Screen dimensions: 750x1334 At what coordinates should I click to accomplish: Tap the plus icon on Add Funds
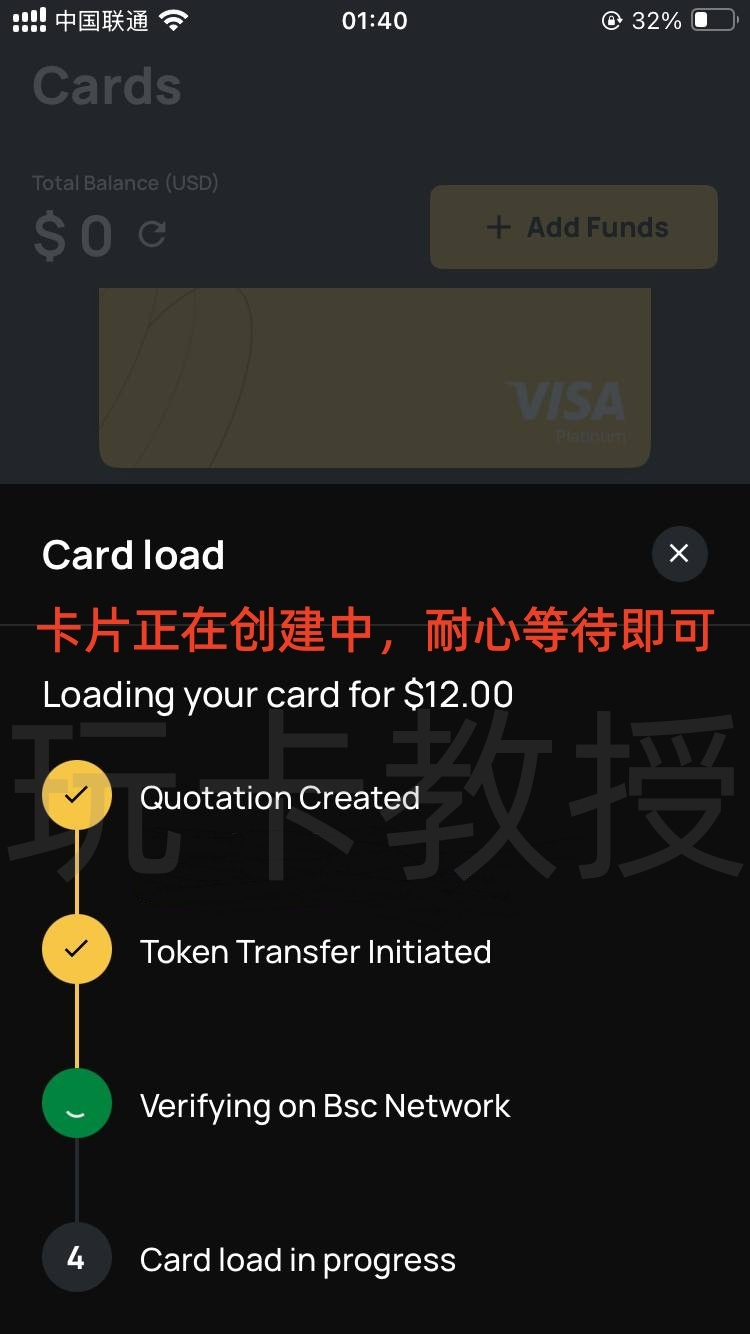[498, 227]
